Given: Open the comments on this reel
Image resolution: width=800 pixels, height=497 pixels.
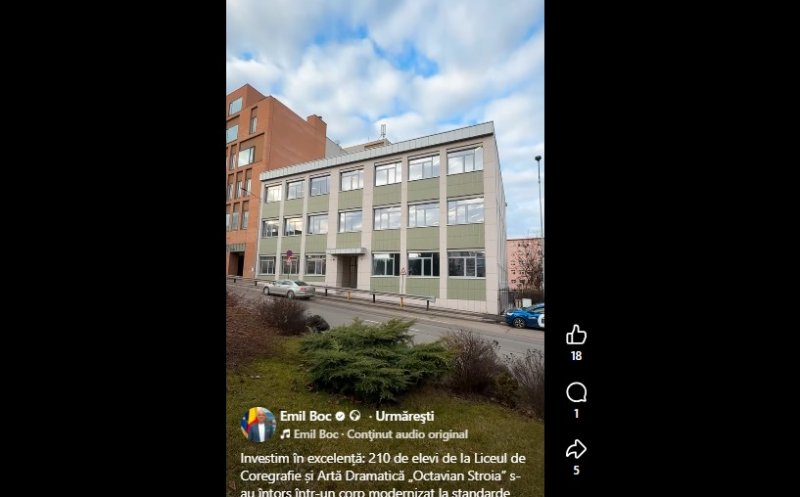Looking at the screenshot, I should pos(576,392).
